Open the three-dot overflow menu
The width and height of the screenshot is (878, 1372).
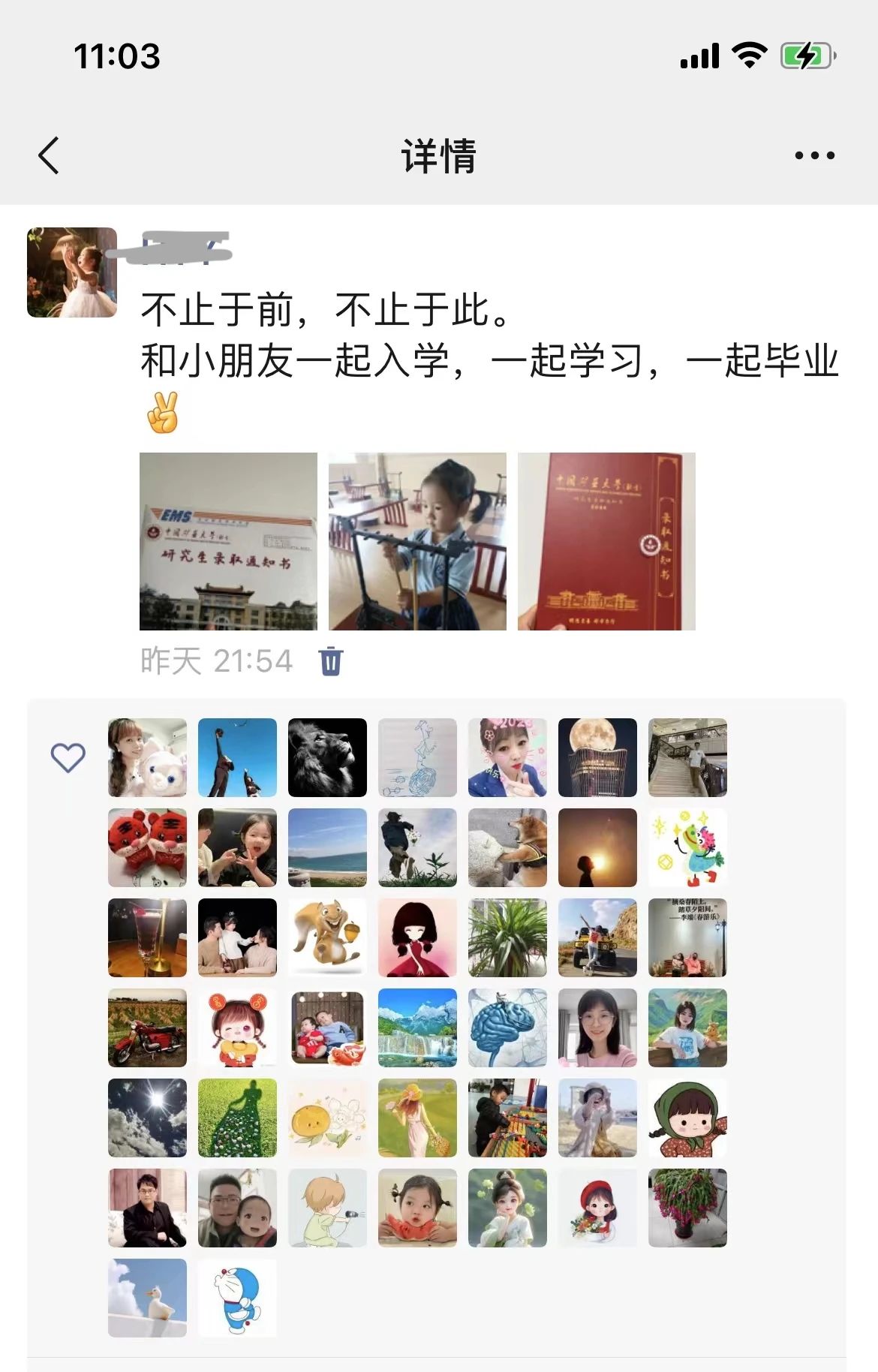coord(814,156)
